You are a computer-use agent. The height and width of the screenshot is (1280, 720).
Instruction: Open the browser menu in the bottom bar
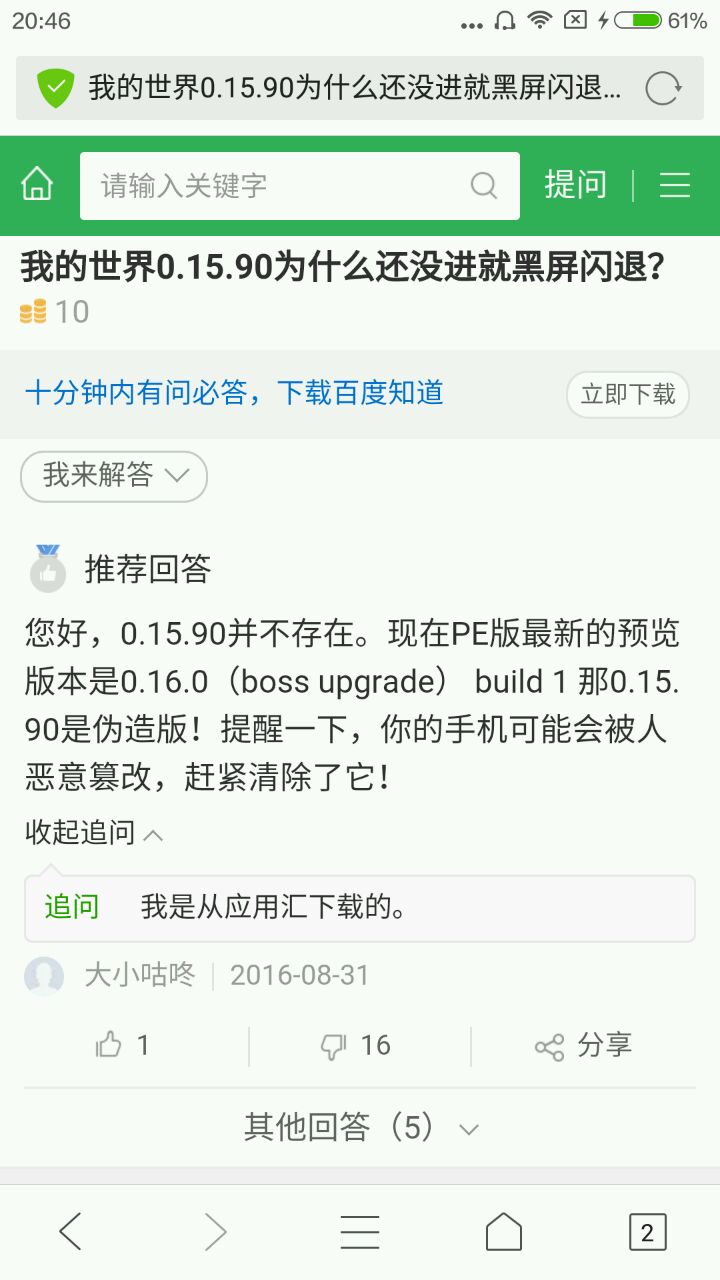click(x=360, y=1232)
